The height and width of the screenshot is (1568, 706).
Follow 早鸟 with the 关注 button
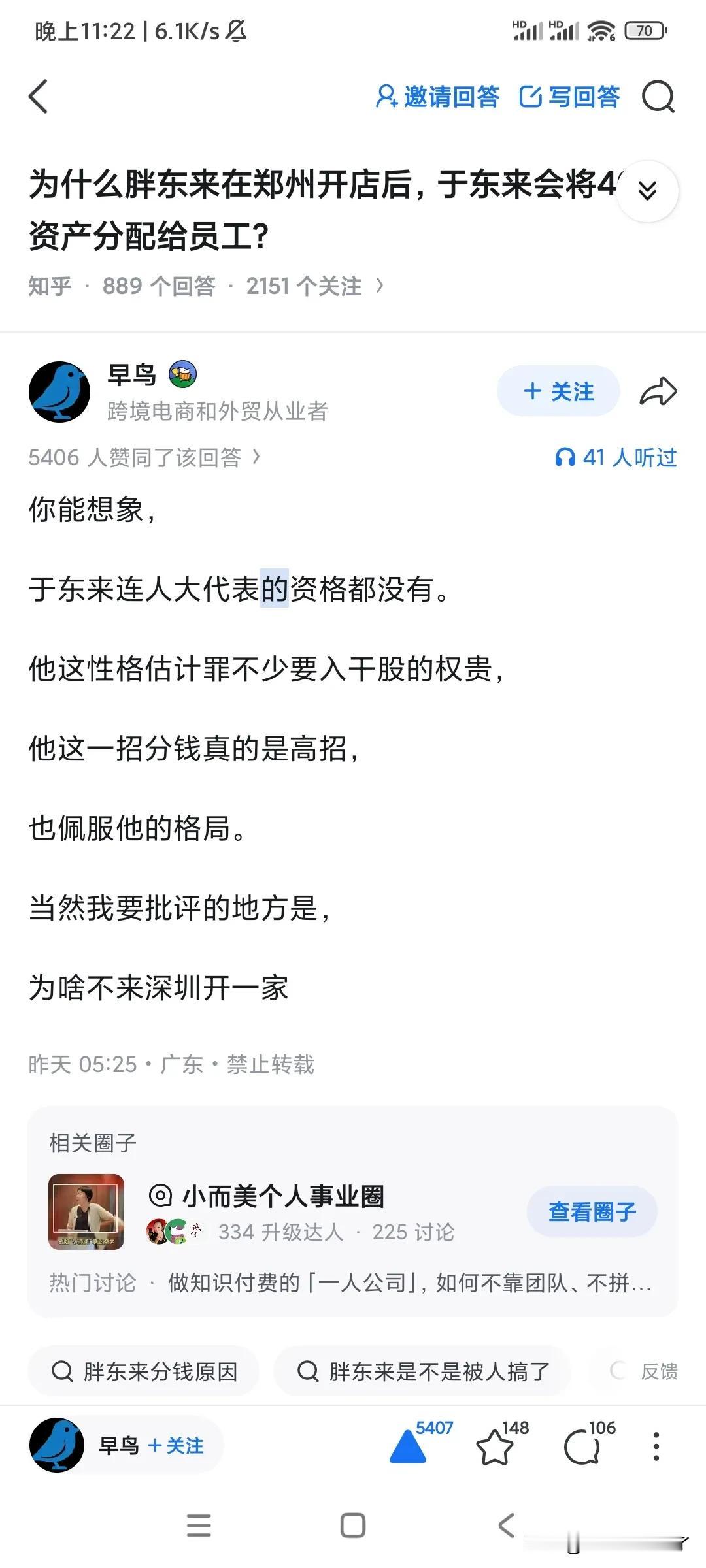558,391
